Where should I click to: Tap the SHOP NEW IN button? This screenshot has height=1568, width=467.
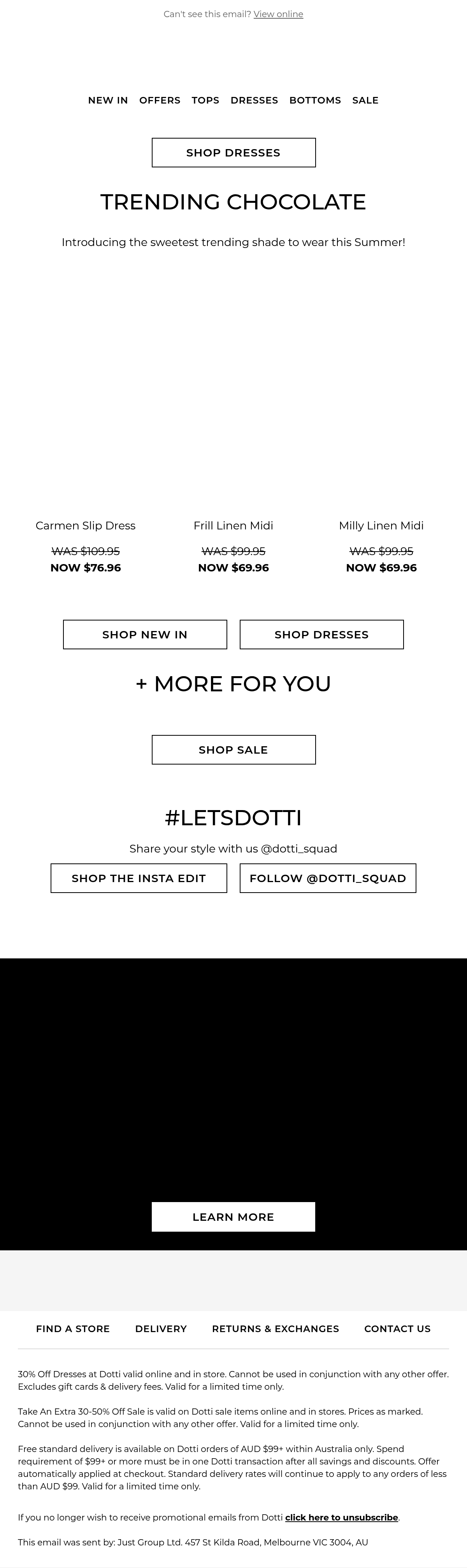[x=145, y=634]
